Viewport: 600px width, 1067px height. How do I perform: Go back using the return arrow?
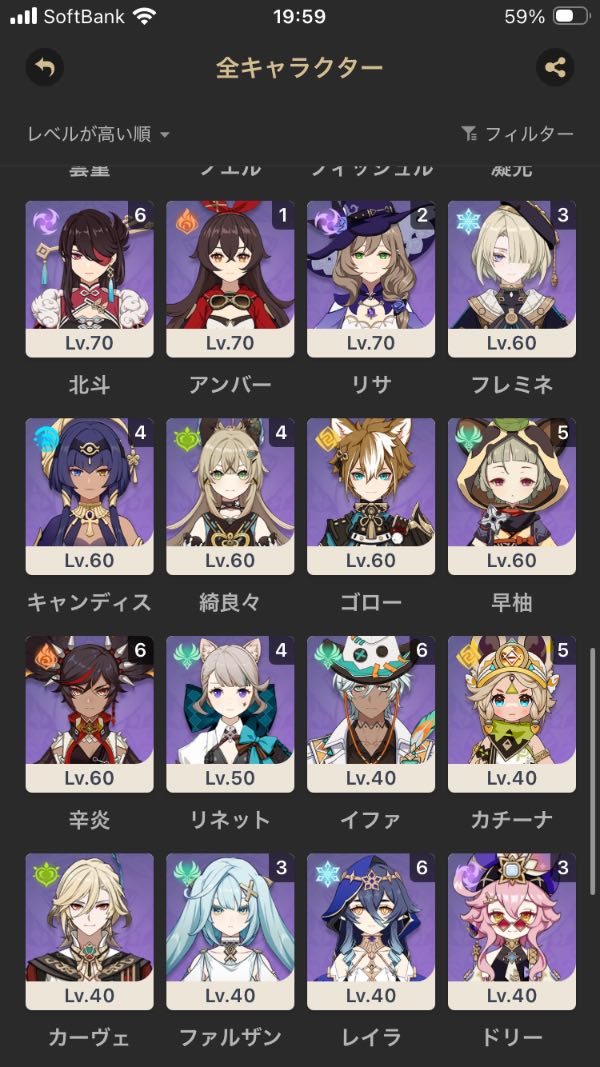click(44, 68)
